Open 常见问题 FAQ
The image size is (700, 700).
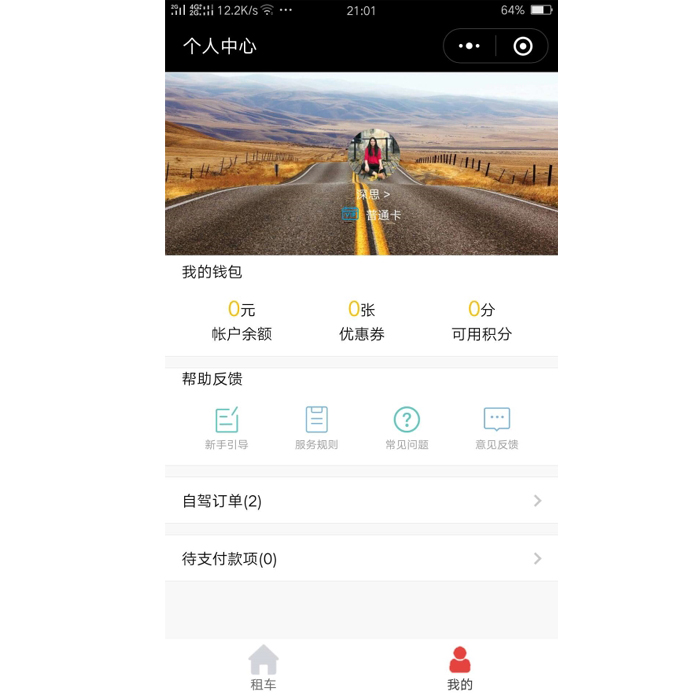point(406,428)
